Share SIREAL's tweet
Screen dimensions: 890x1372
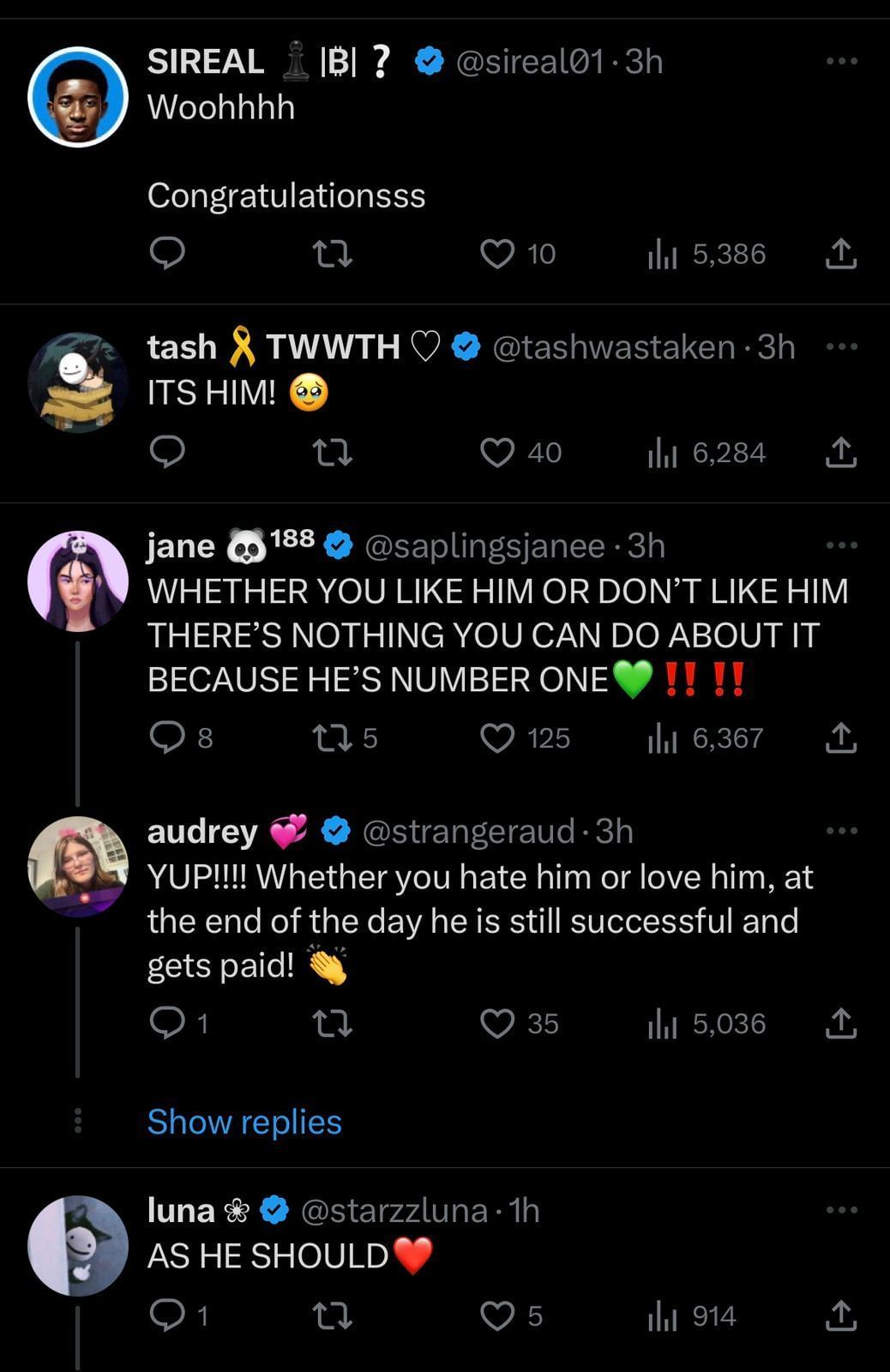click(x=841, y=254)
